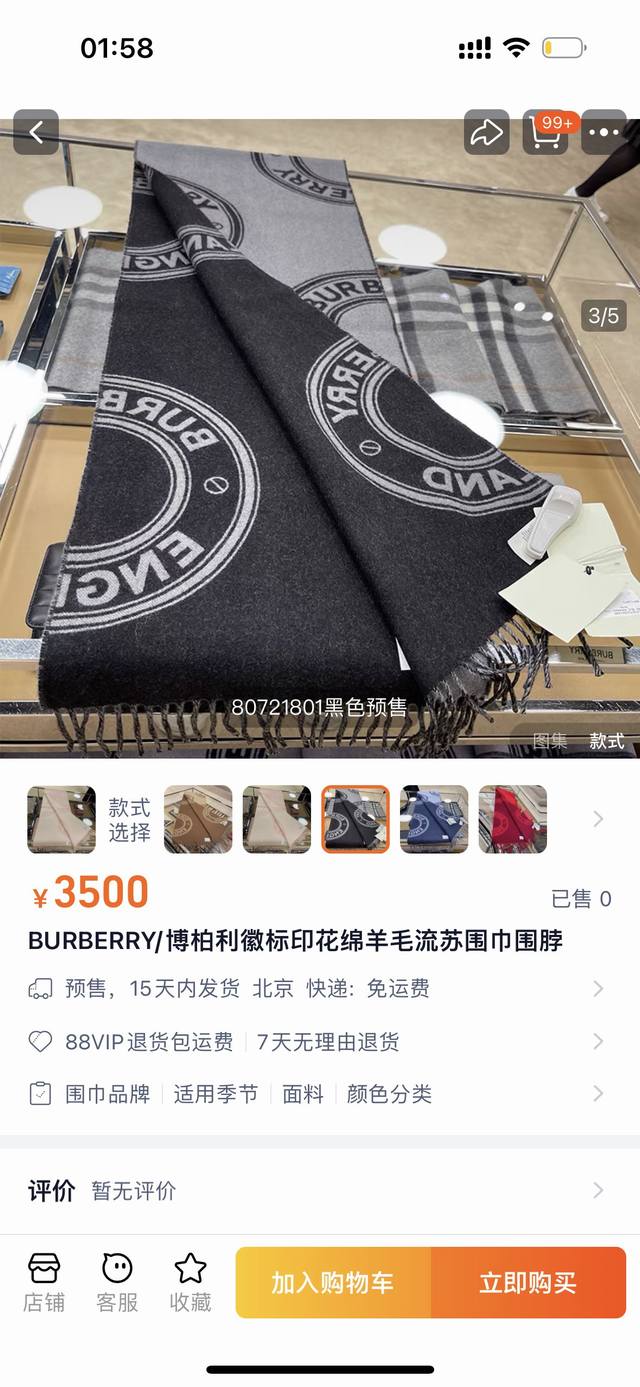
Task: Open the three-dot overflow menu
Action: click(x=604, y=132)
